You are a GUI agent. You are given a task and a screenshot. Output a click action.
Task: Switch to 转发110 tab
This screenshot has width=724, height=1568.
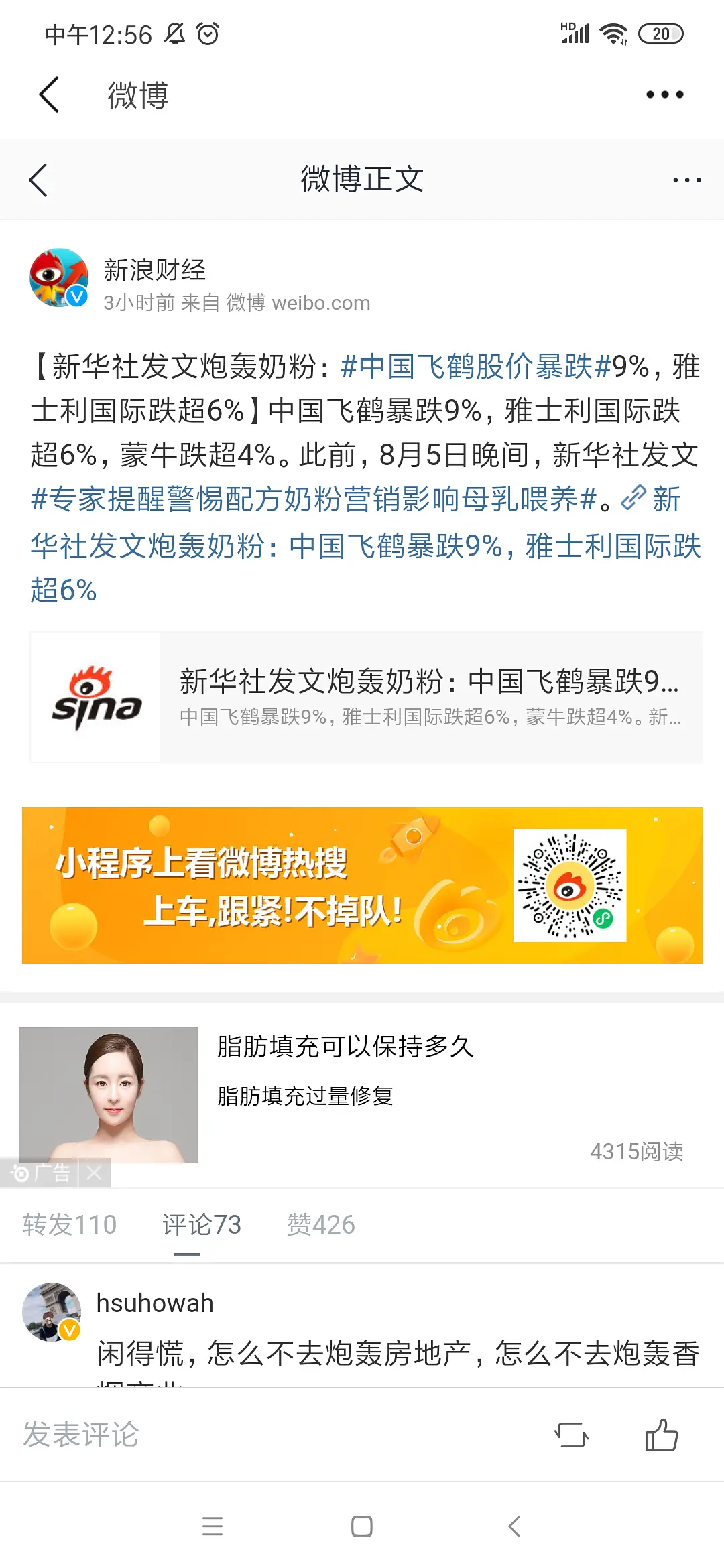point(70,1224)
